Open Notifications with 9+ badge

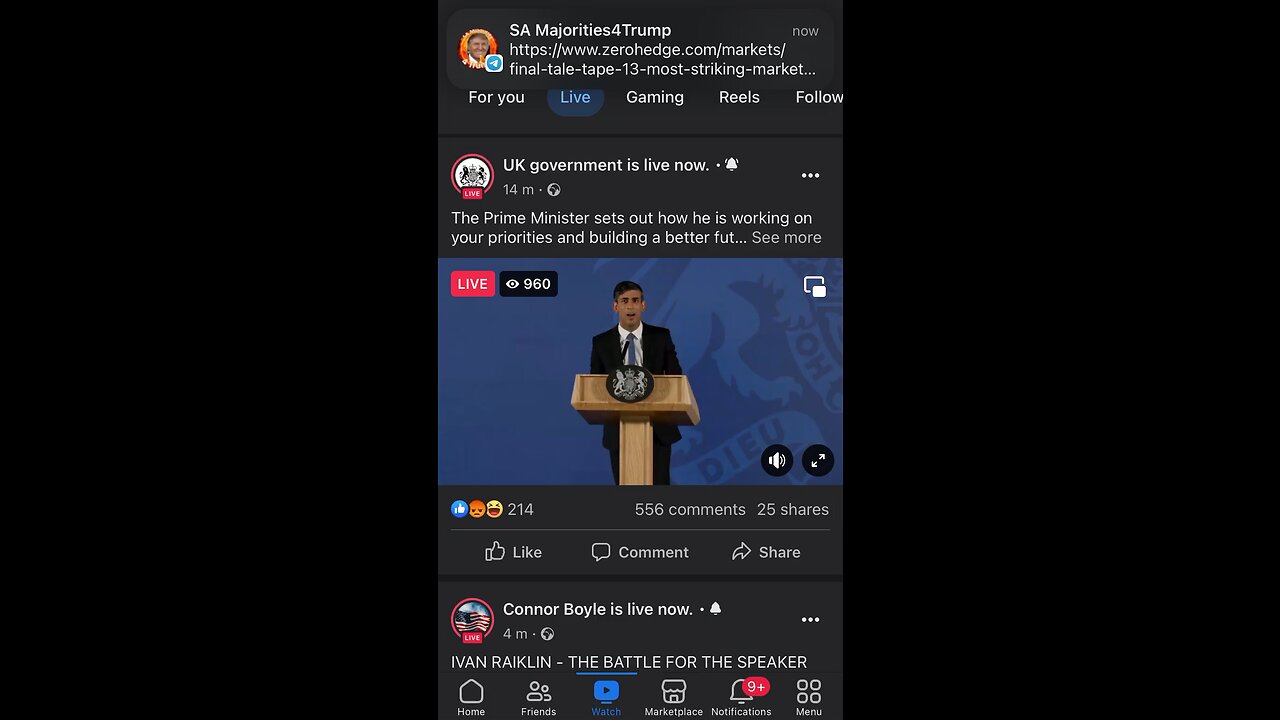pos(741,697)
